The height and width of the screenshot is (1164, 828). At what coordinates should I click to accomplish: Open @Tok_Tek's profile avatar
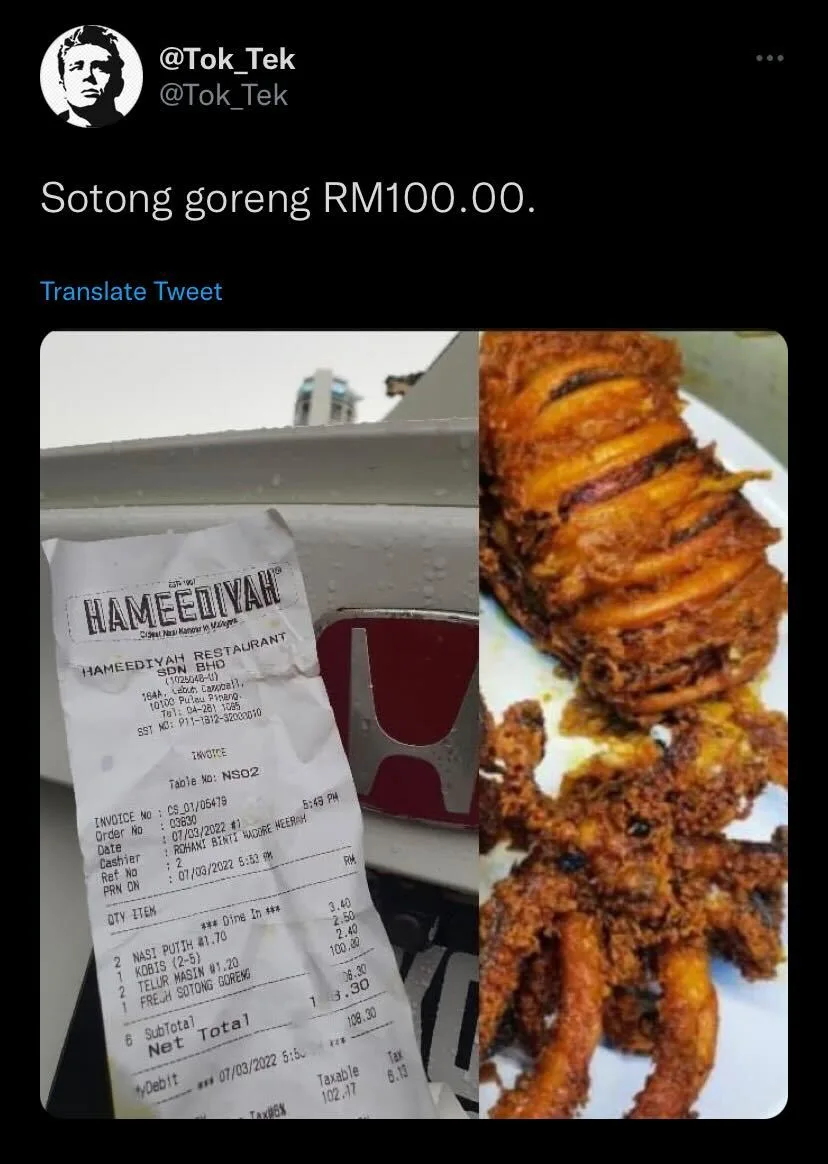tap(90, 76)
